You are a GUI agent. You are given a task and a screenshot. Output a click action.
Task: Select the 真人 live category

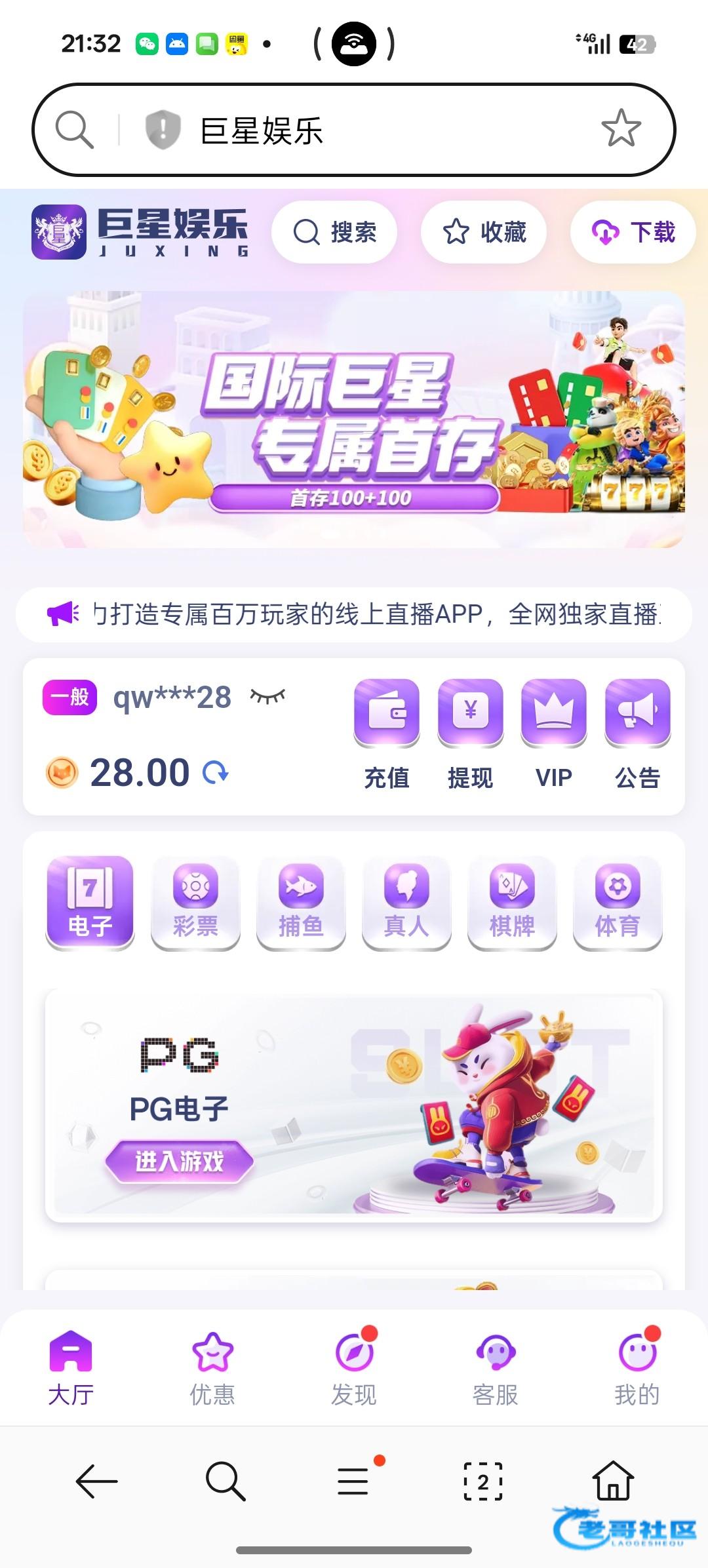click(x=406, y=902)
